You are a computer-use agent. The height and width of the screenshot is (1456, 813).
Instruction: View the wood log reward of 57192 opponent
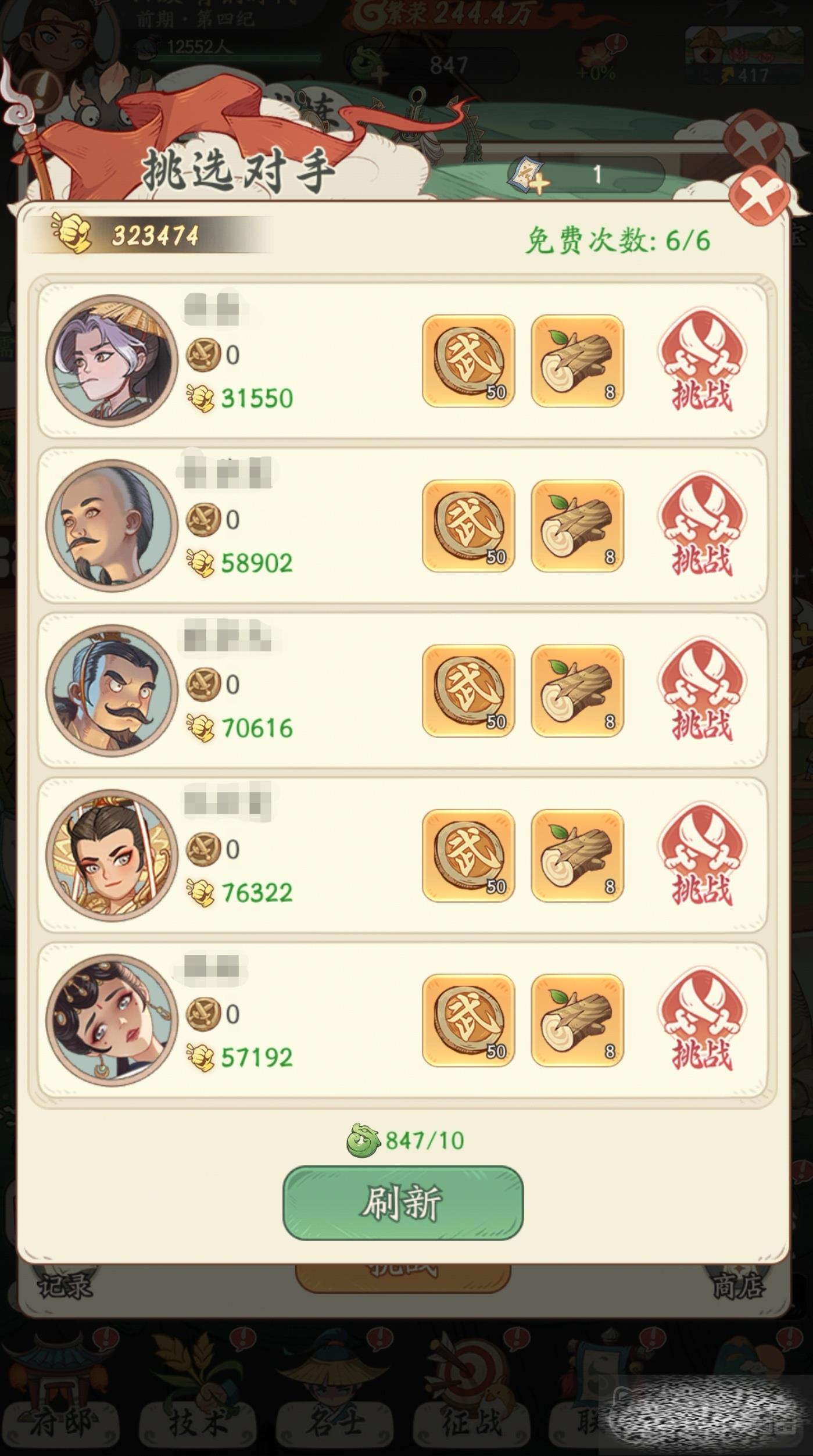point(577,1020)
